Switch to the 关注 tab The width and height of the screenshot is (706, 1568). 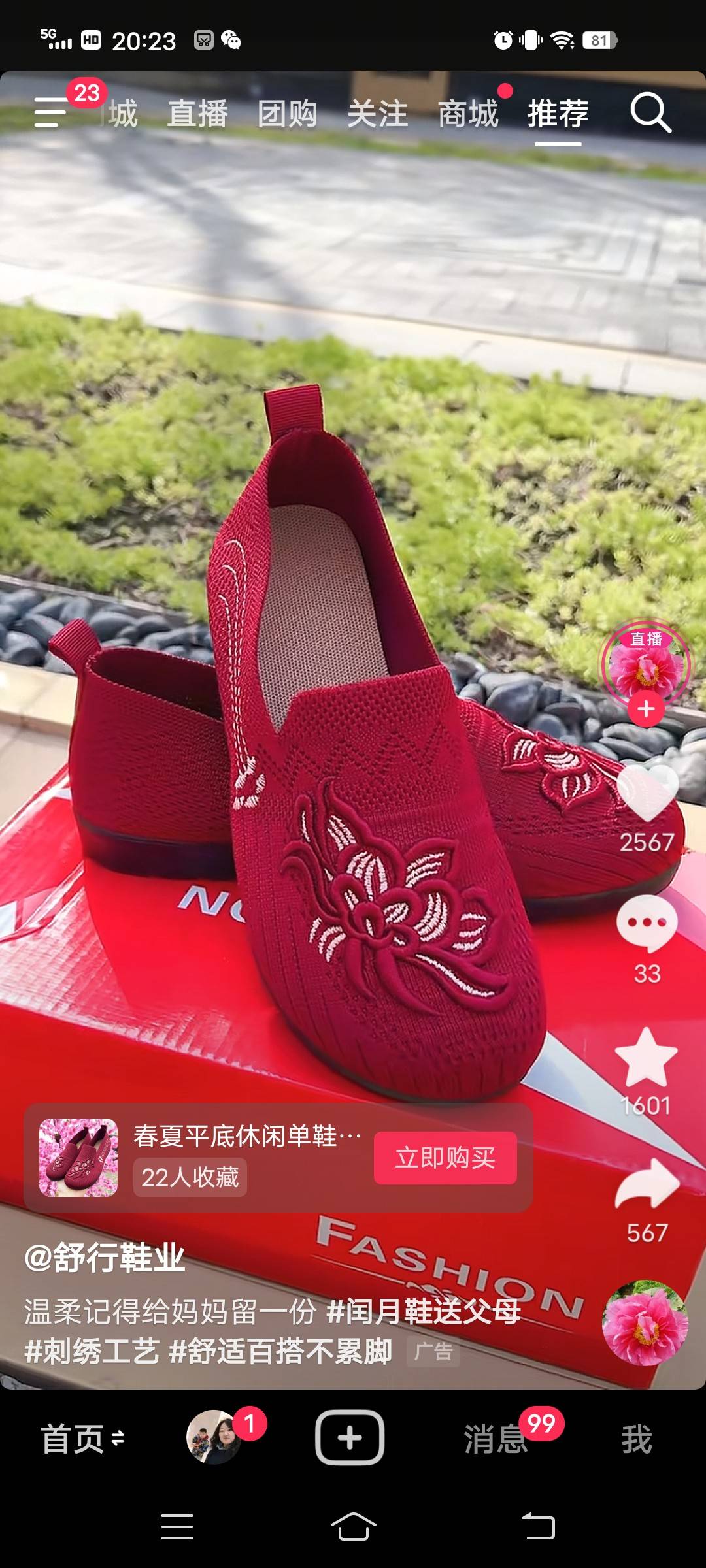378,114
